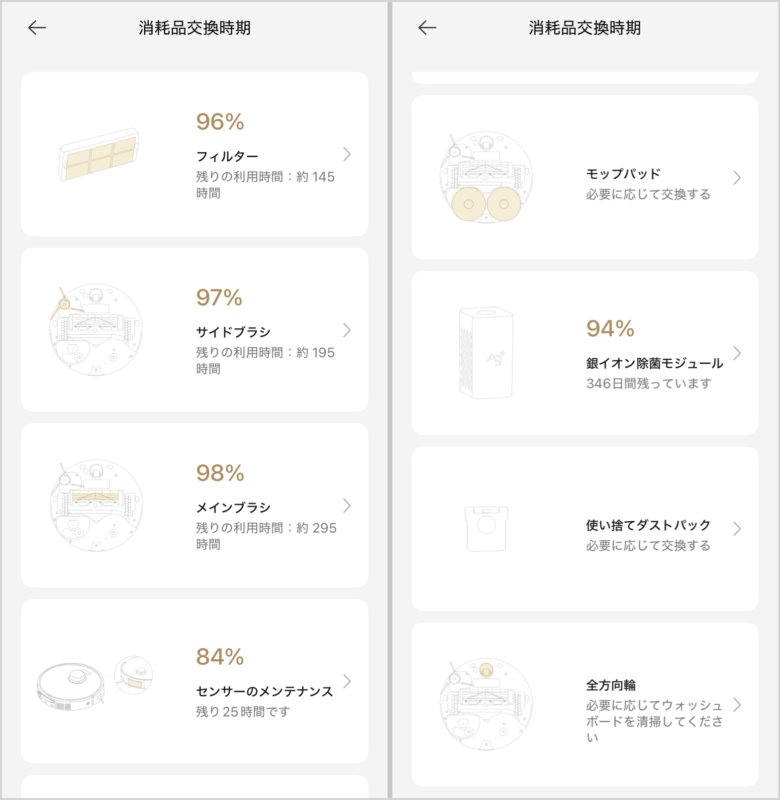780x800 pixels.
Task: View 銀イオン除菌モジュール details
Action: point(585,353)
